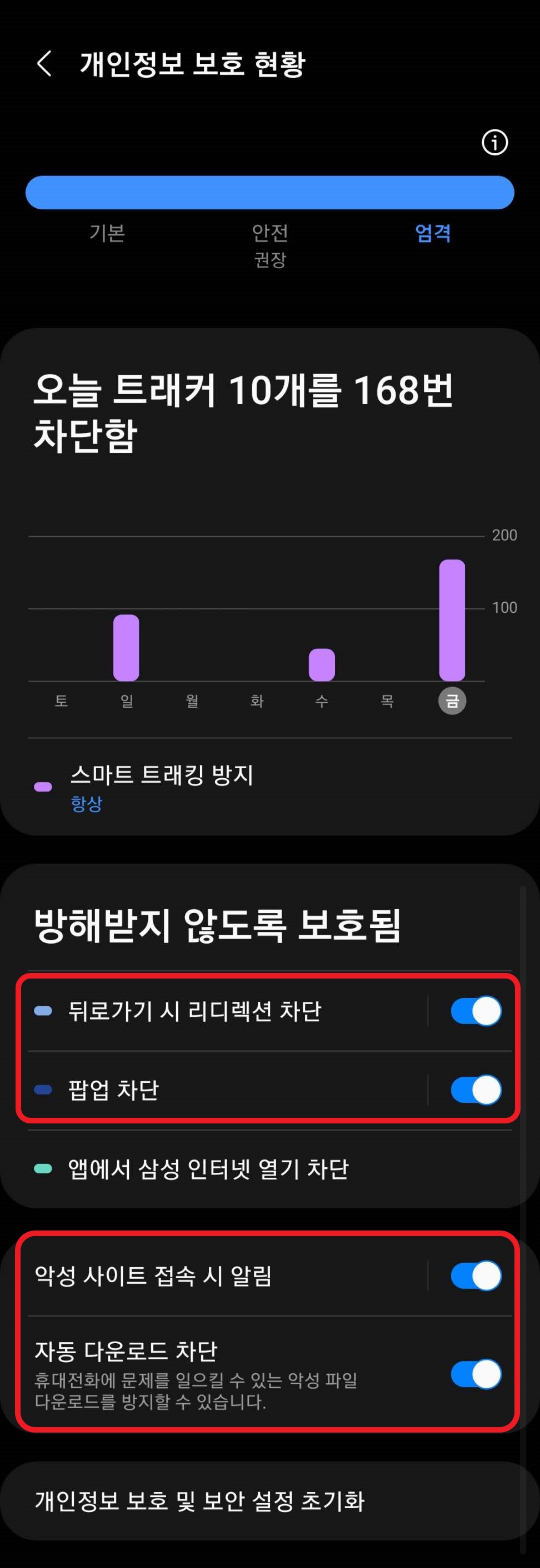Select the 안전 권장 protection level
The width and height of the screenshot is (540, 1568).
[x=270, y=245]
